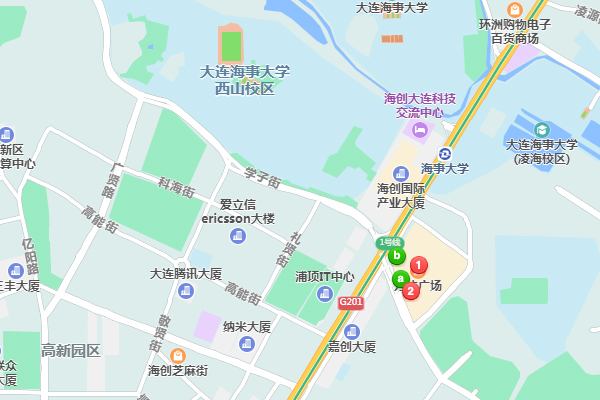Tap the red marker numbered 2
The image size is (600, 400).
pyautogui.click(x=410, y=290)
